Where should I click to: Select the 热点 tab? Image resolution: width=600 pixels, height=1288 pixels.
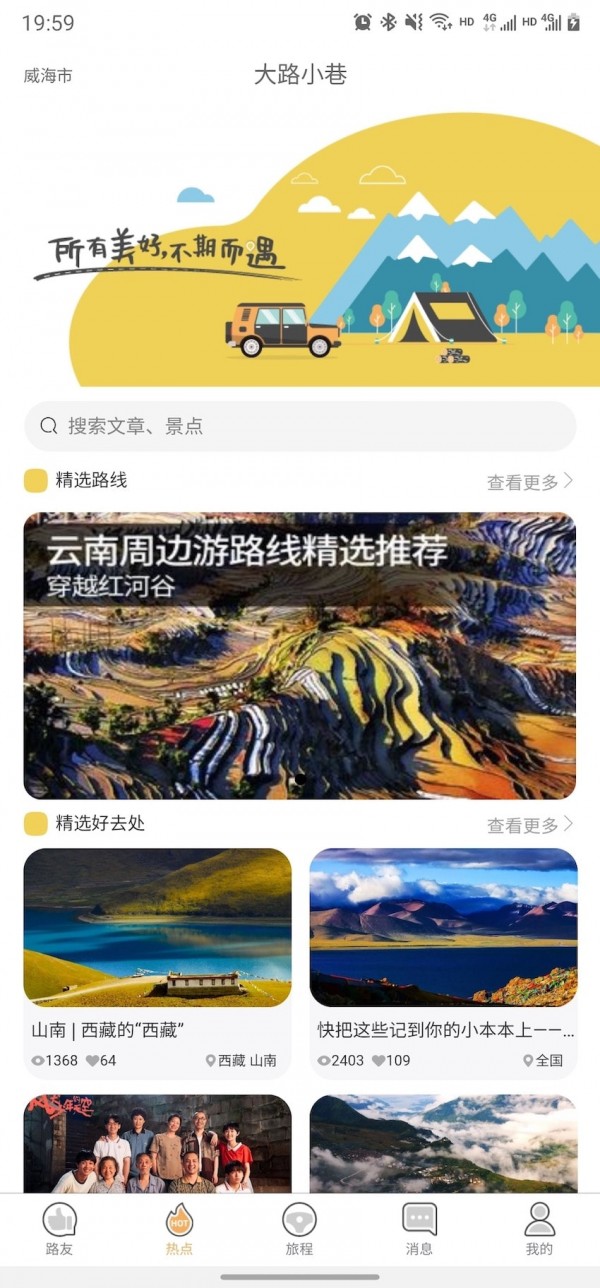tap(180, 1229)
